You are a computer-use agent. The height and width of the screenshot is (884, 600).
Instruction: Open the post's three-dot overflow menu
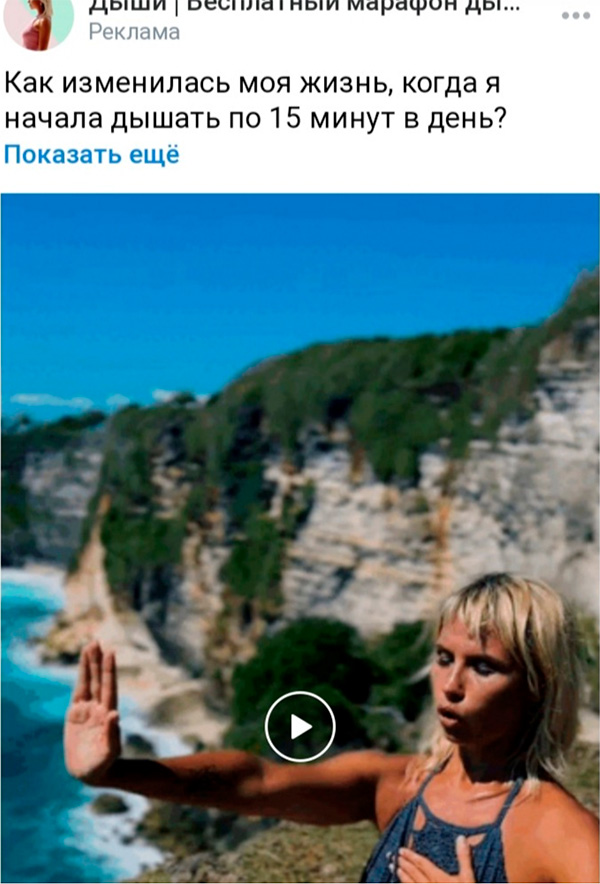coord(575,18)
